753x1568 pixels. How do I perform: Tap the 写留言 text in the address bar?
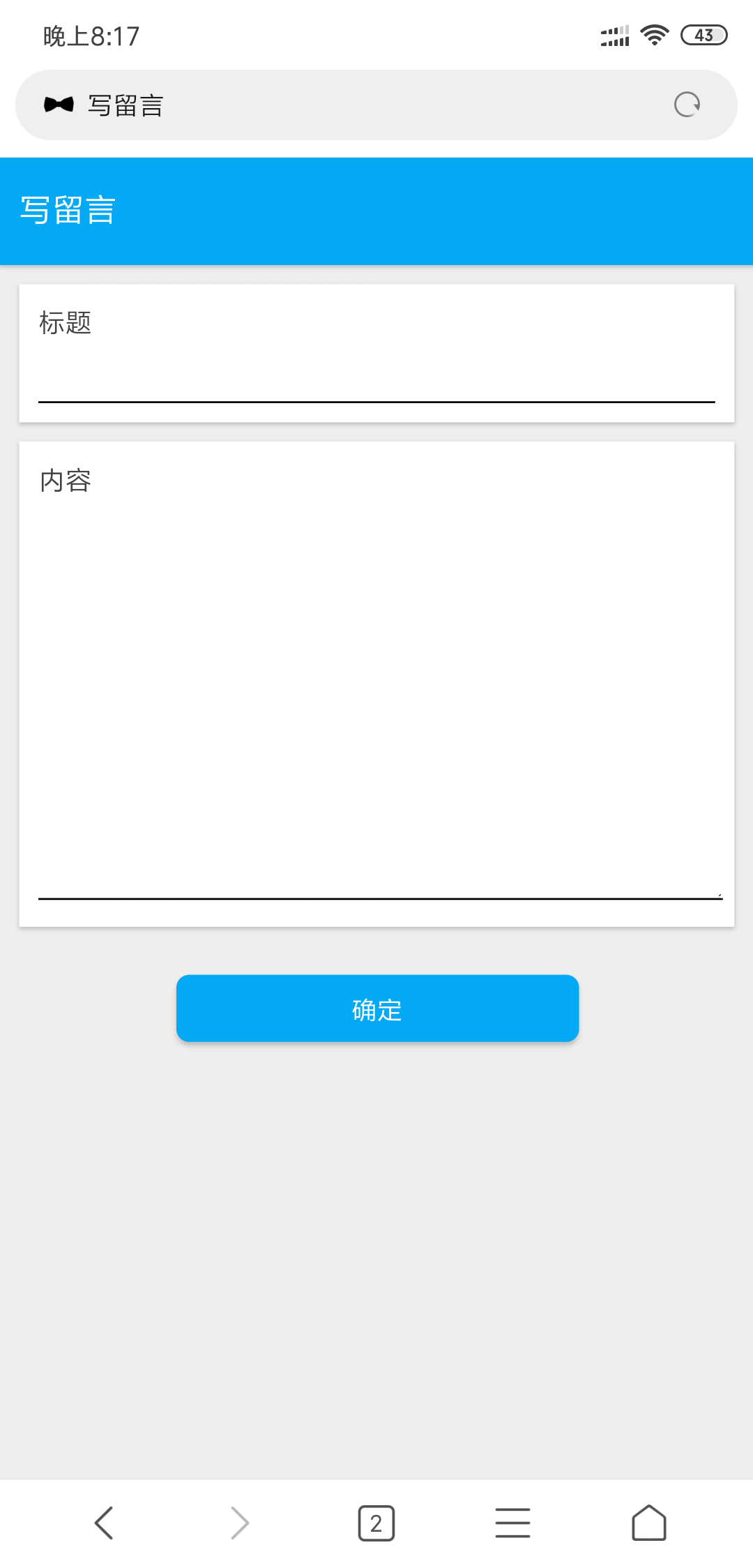click(125, 104)
